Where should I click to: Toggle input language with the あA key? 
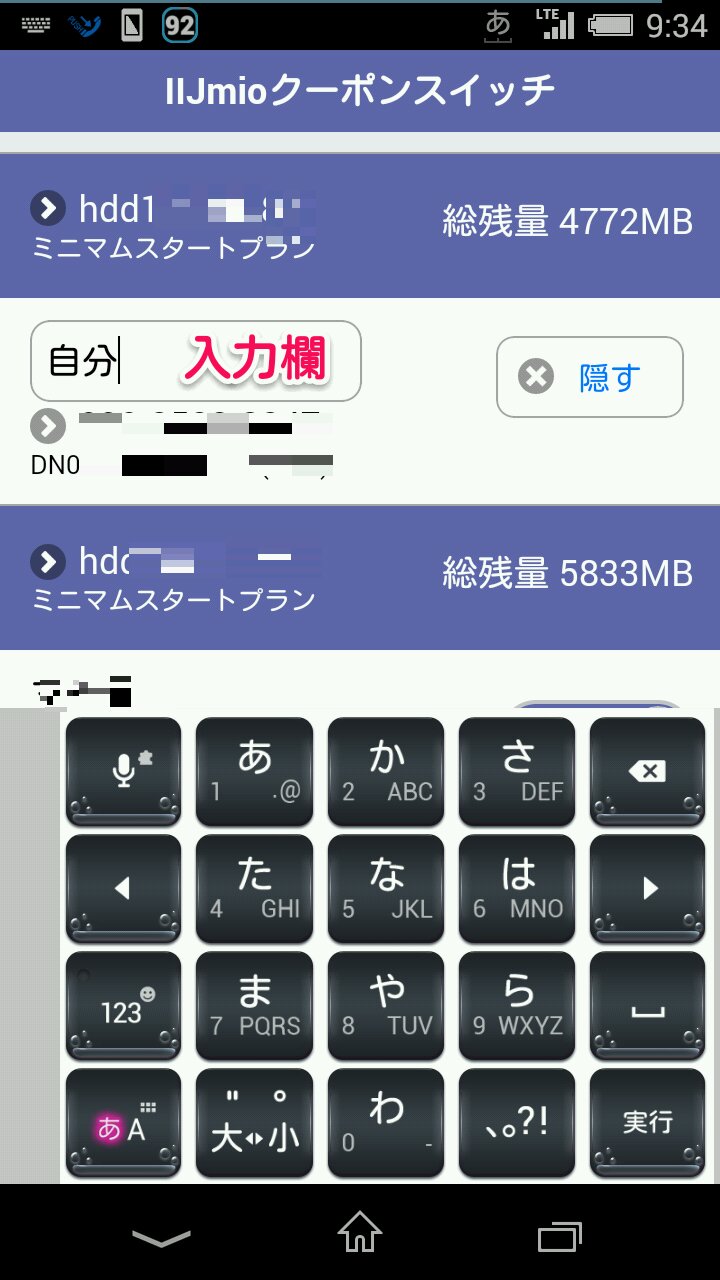[x=123, y=1122]
